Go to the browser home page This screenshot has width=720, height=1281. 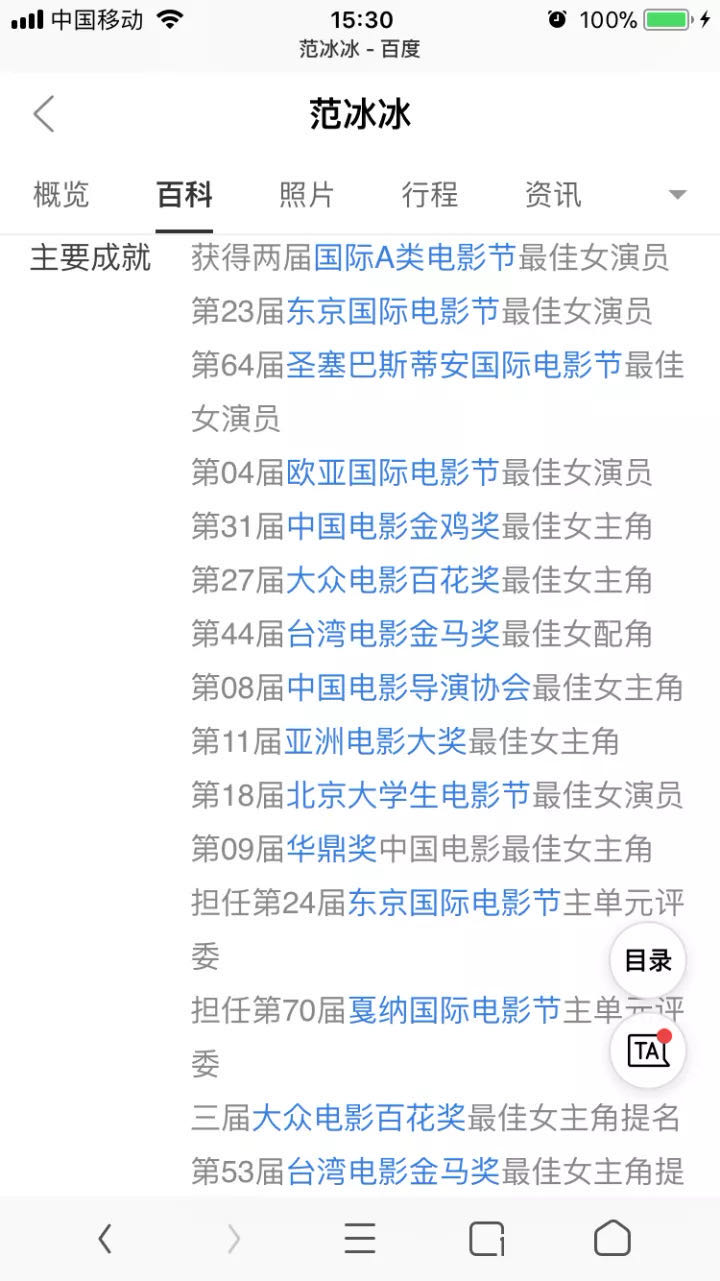point(612,1239)
